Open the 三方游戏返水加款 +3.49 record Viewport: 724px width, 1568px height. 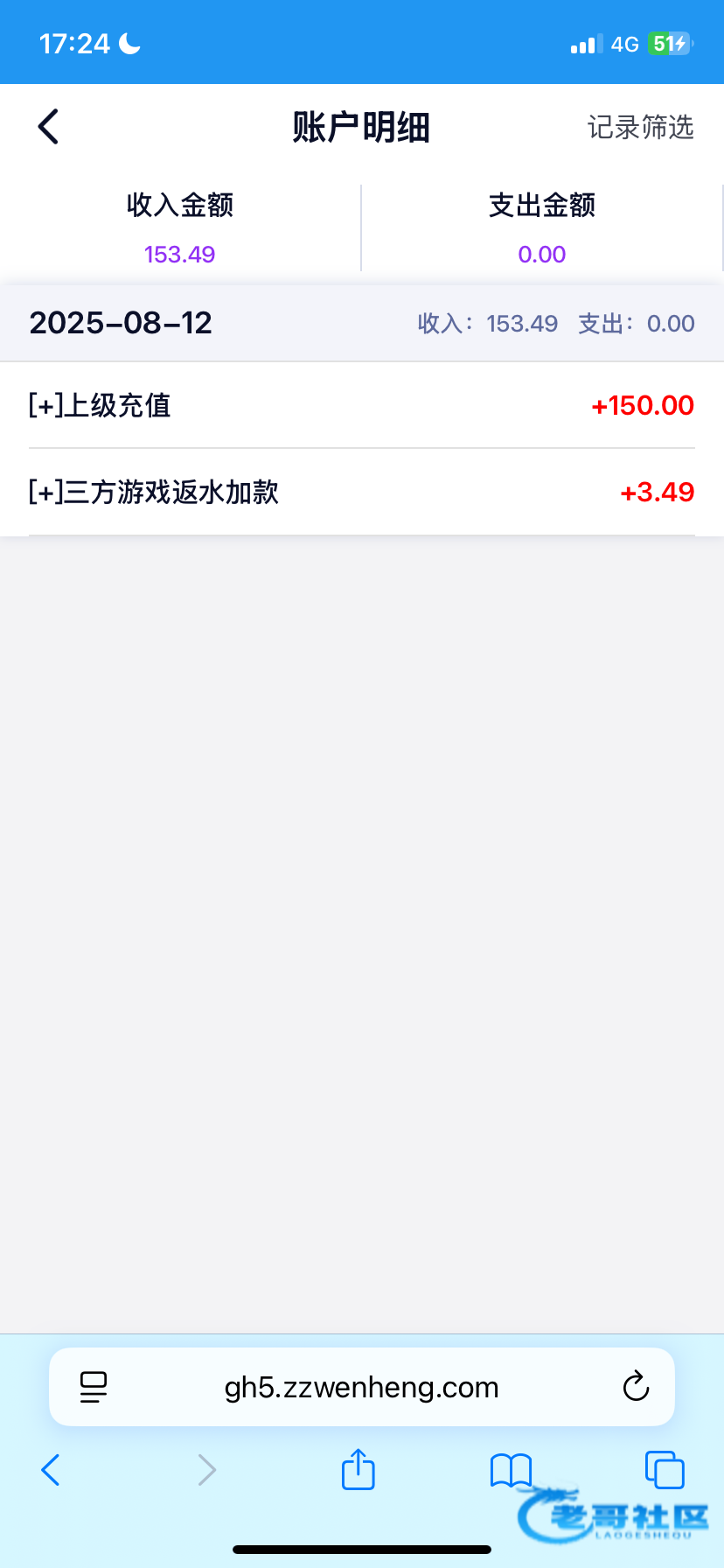[x=362, y=492]
